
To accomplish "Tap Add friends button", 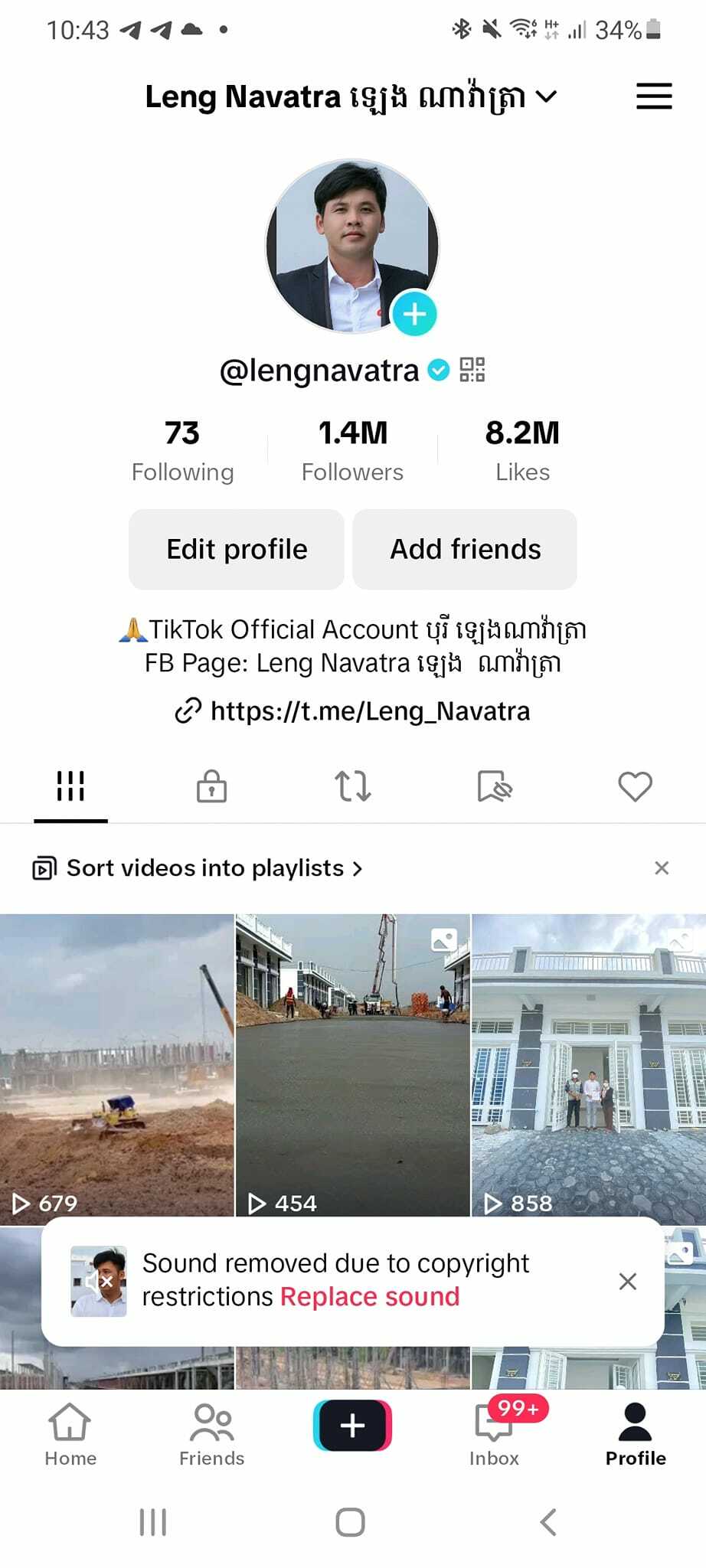I will [465, 549].
